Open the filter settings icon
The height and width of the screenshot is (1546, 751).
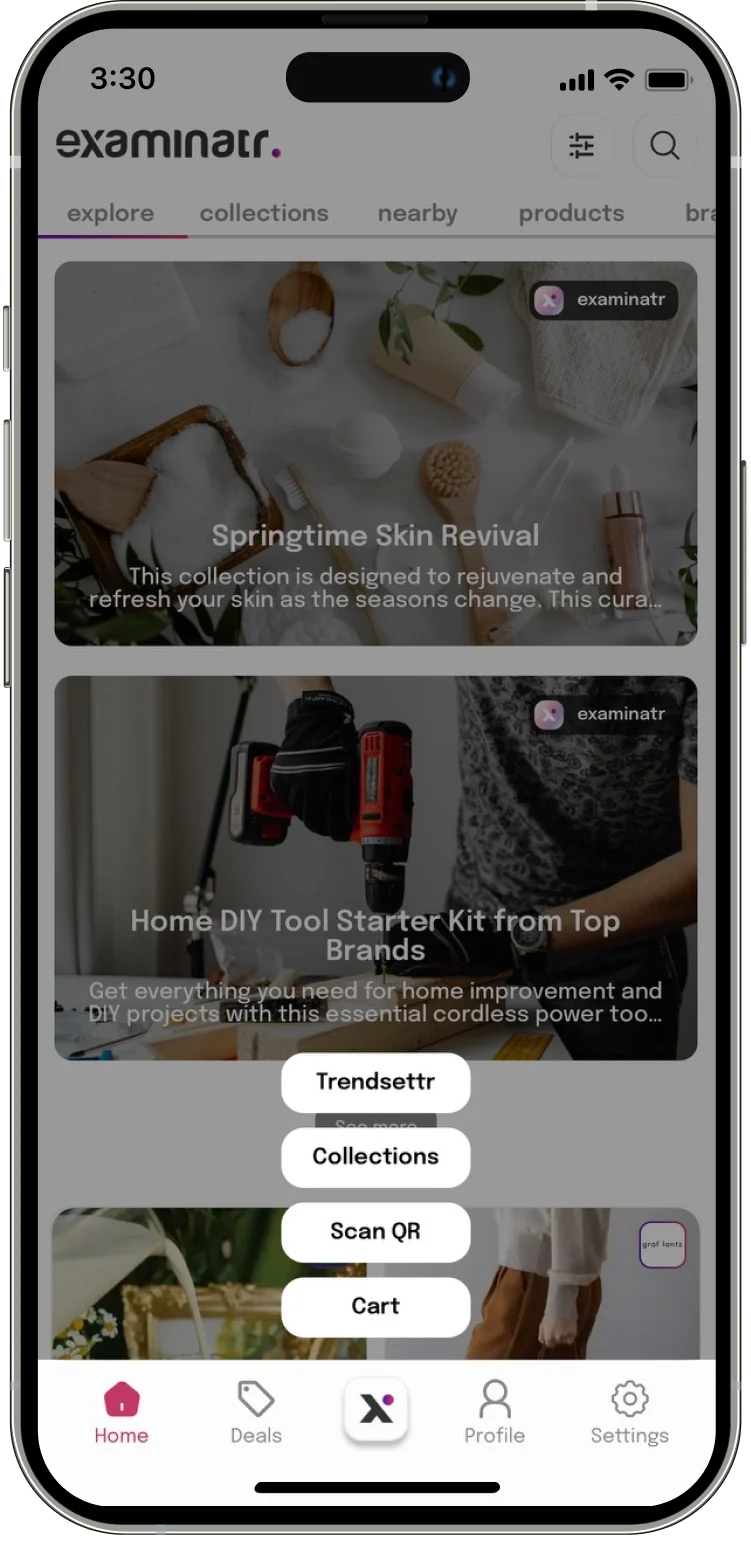pyautogui.click(x=581, y=146)
